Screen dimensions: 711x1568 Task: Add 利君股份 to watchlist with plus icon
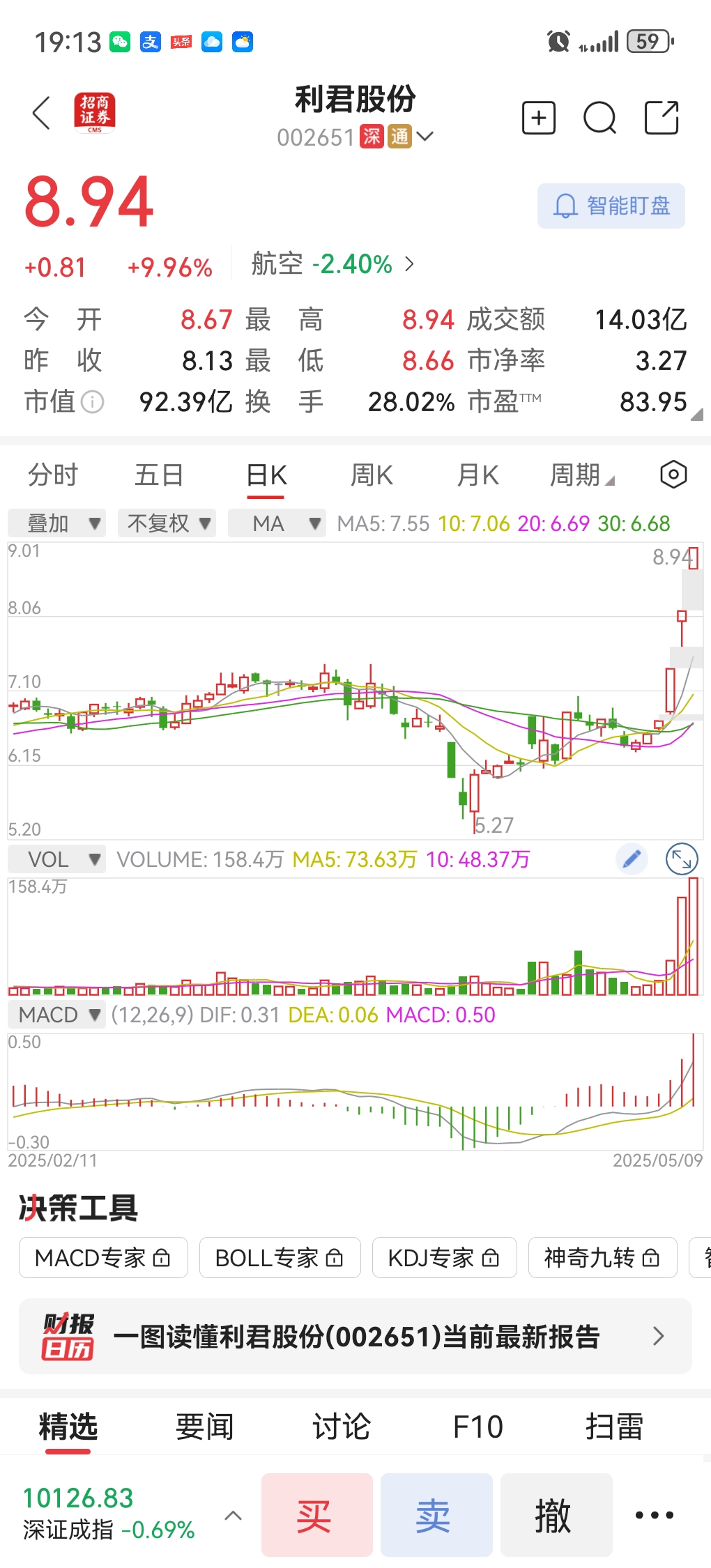(x=539, y=117)
